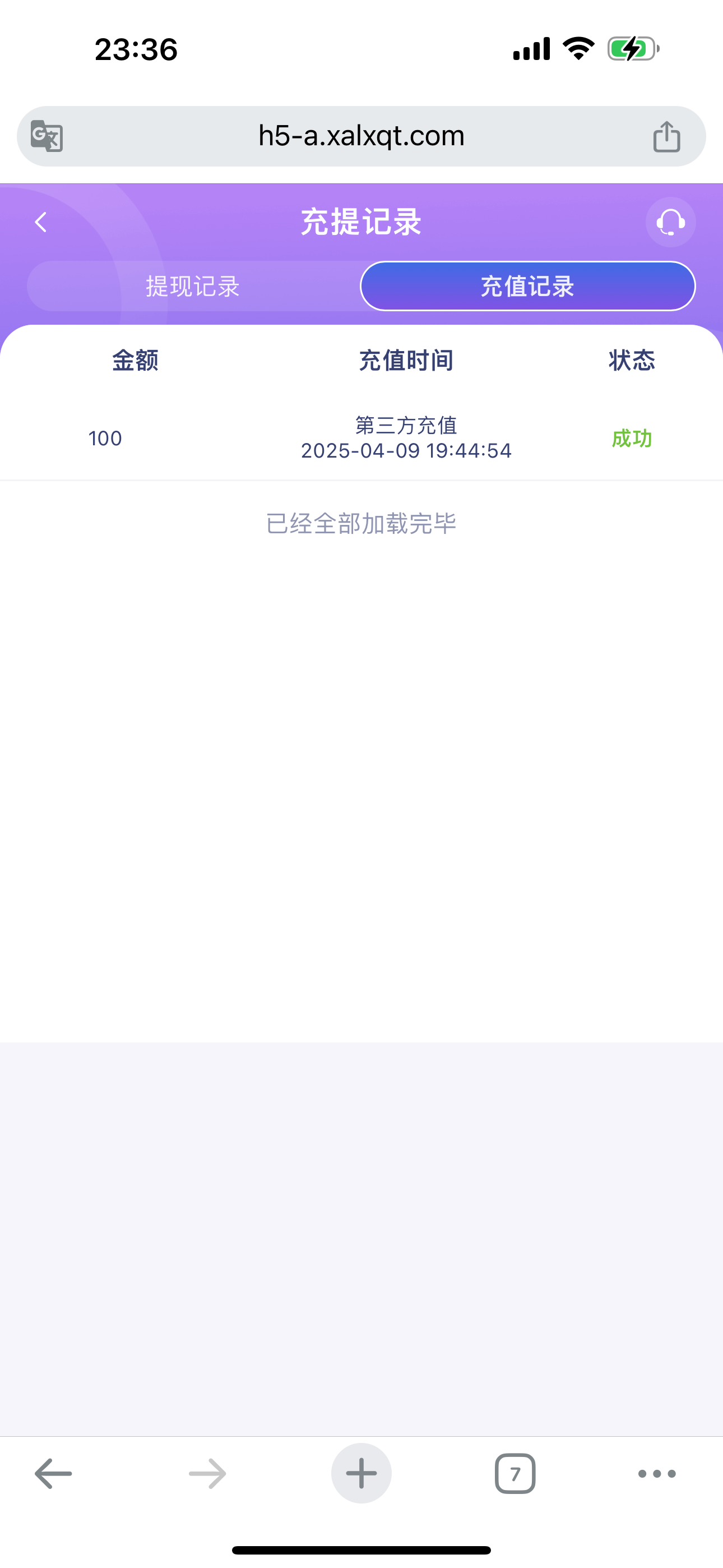The height and width of the screenshot is (1568, 723).
Task: Switch to the 提现记录 tab
Action: click(193, 285)
